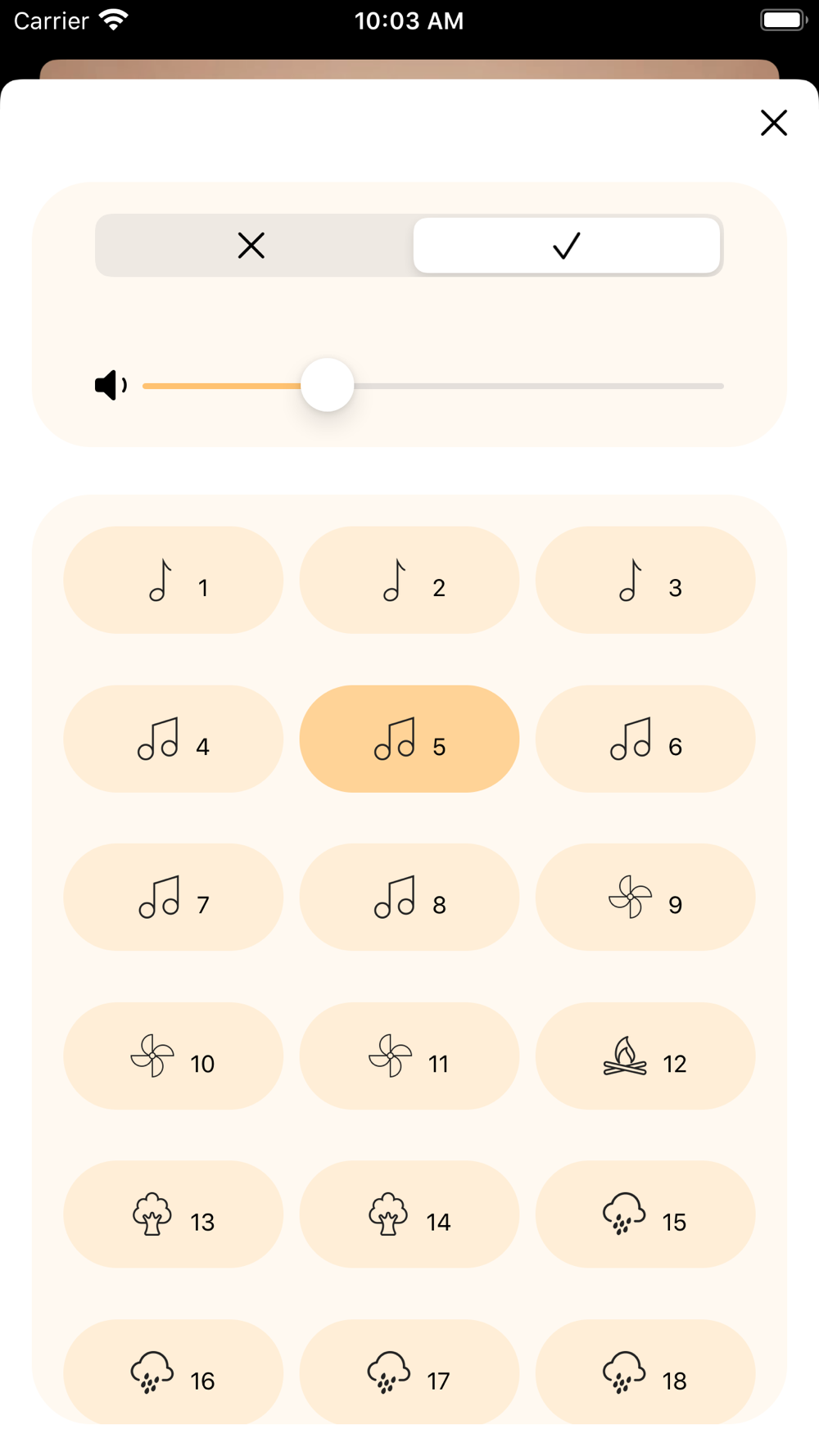819x1456 pixels.
Task: Choose fan sound 10
Action: [174, 1056]
